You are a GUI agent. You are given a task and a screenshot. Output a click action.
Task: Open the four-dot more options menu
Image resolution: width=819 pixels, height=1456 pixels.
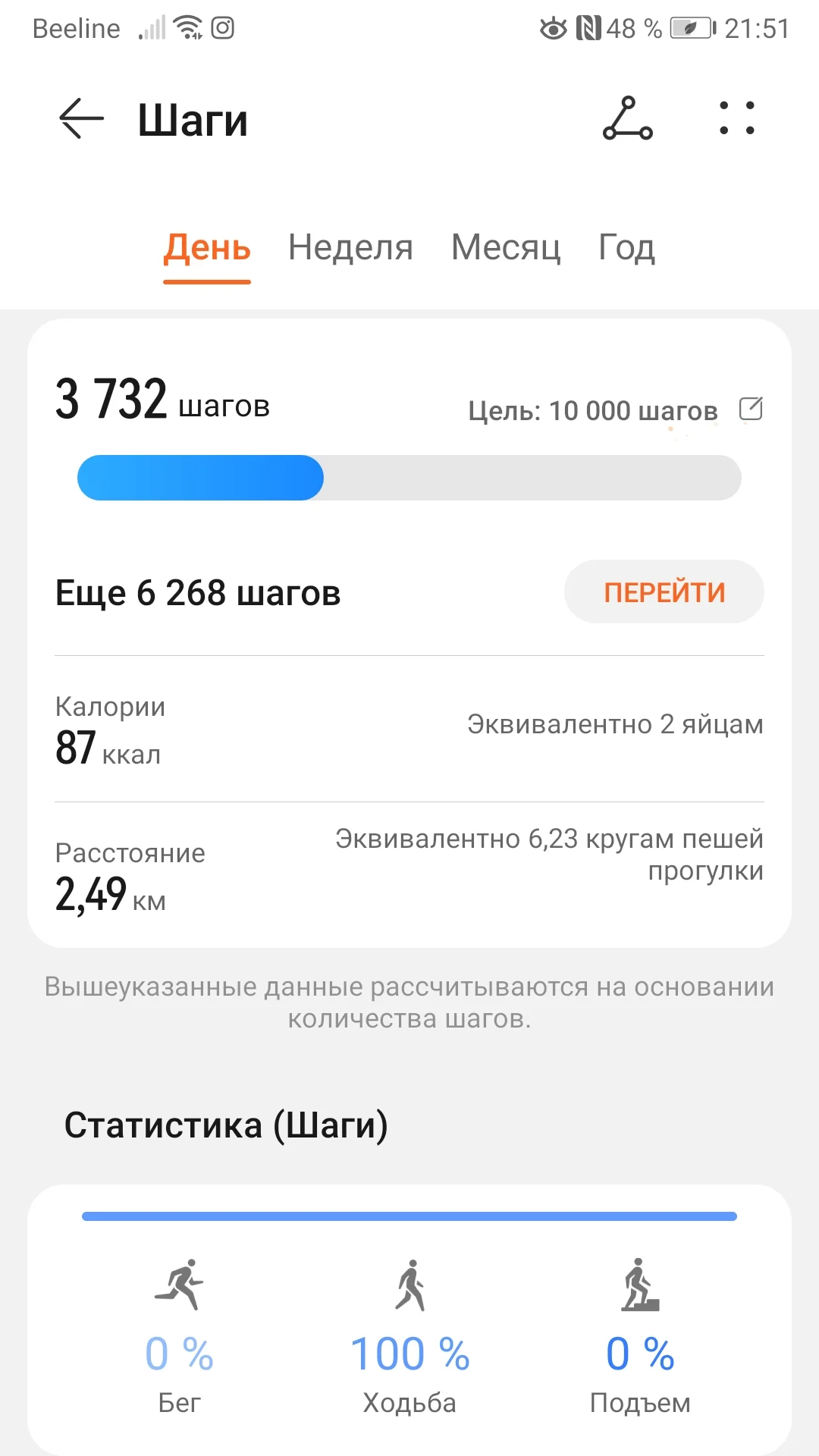coord(737,119)
